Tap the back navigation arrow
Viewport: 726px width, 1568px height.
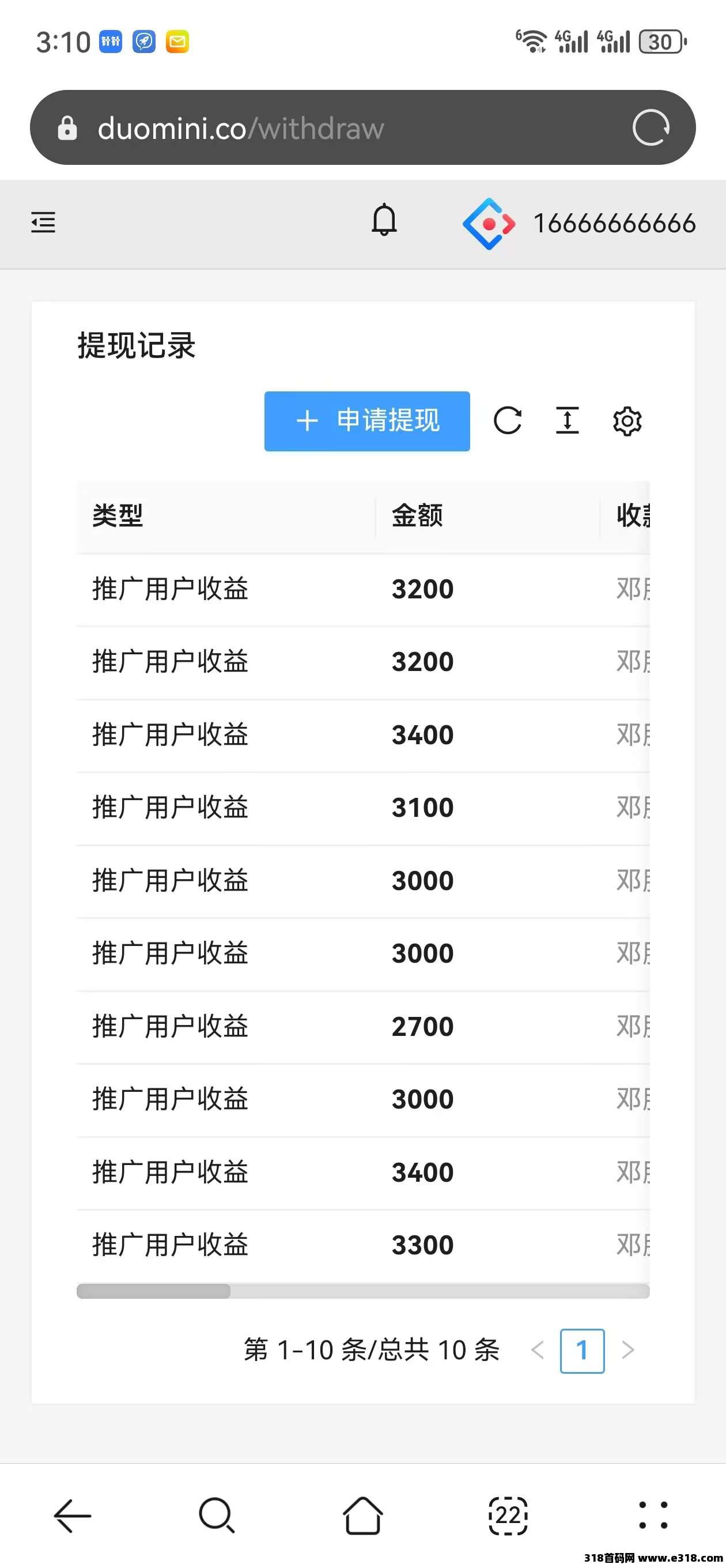tap(73, 1517)
